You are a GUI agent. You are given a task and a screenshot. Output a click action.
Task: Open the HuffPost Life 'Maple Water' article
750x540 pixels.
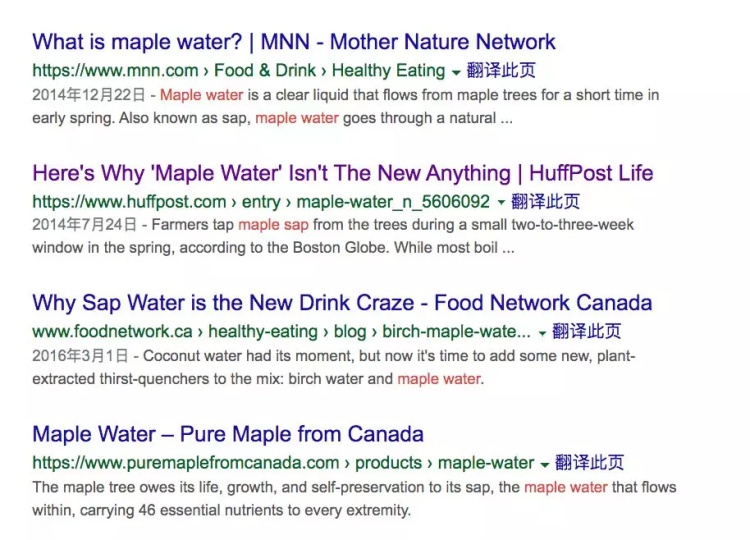(342, 173)
